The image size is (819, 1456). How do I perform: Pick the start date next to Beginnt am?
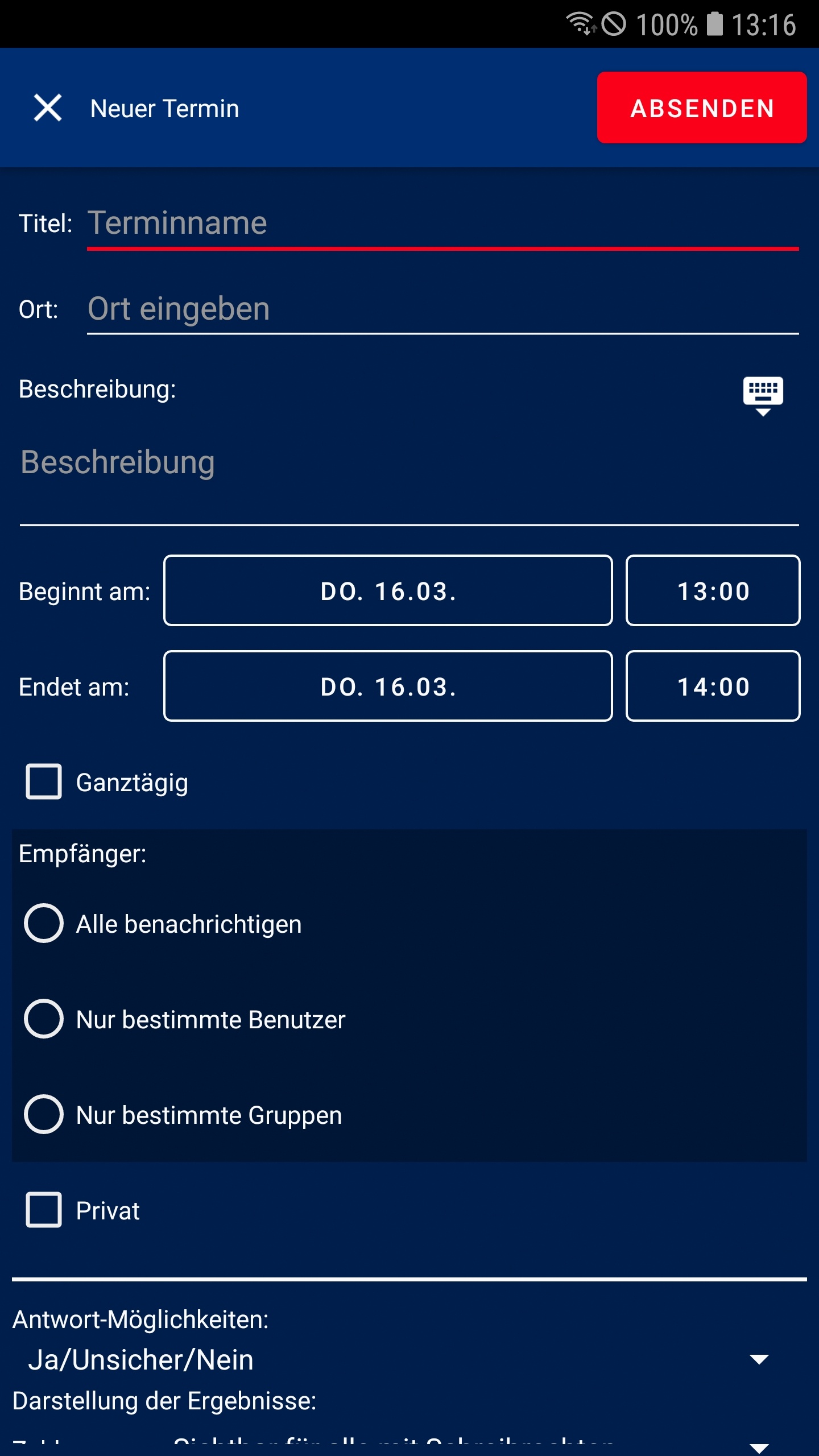point(388,591)
